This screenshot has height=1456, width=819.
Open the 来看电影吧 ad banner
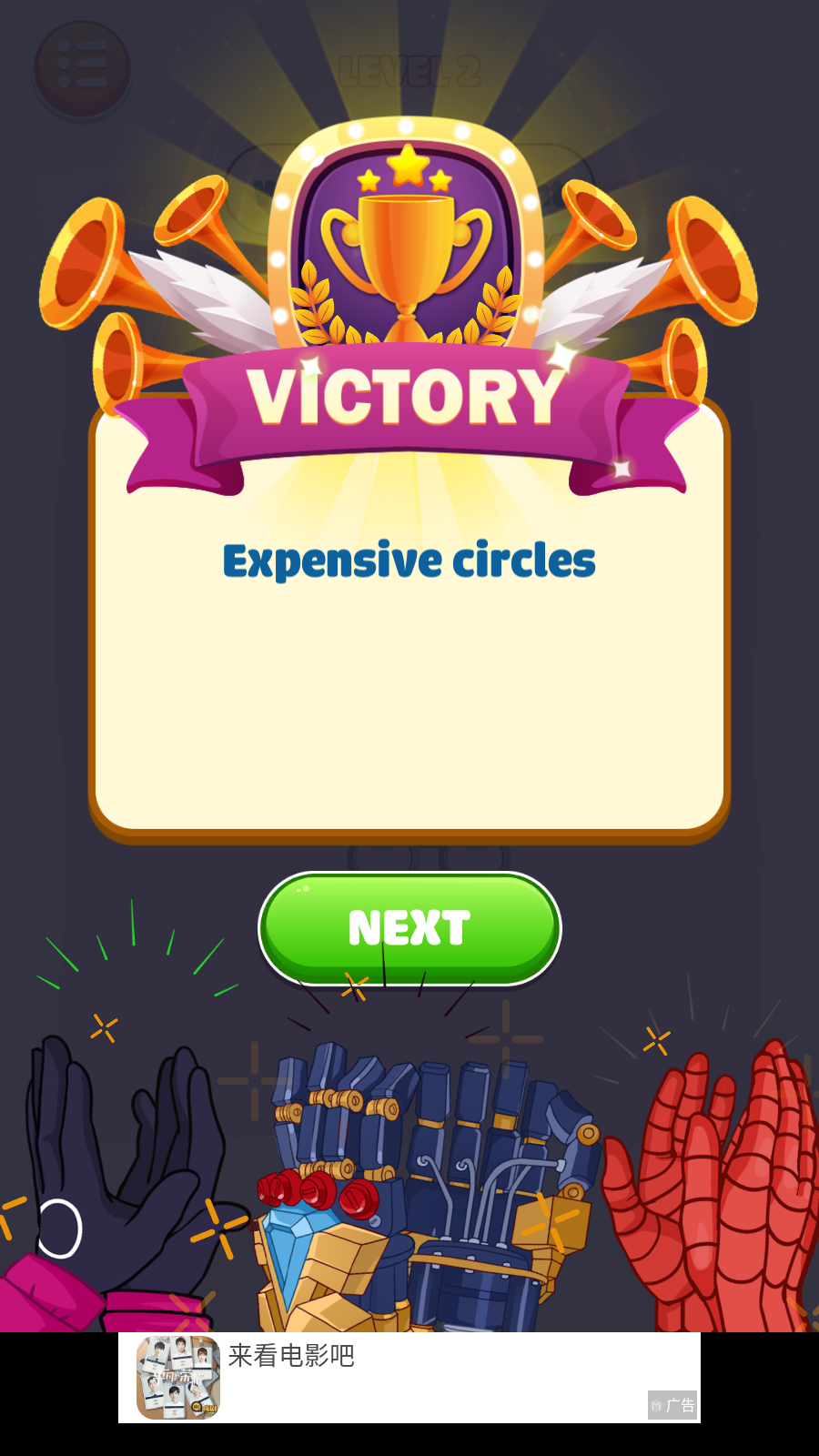(408, 1377)
